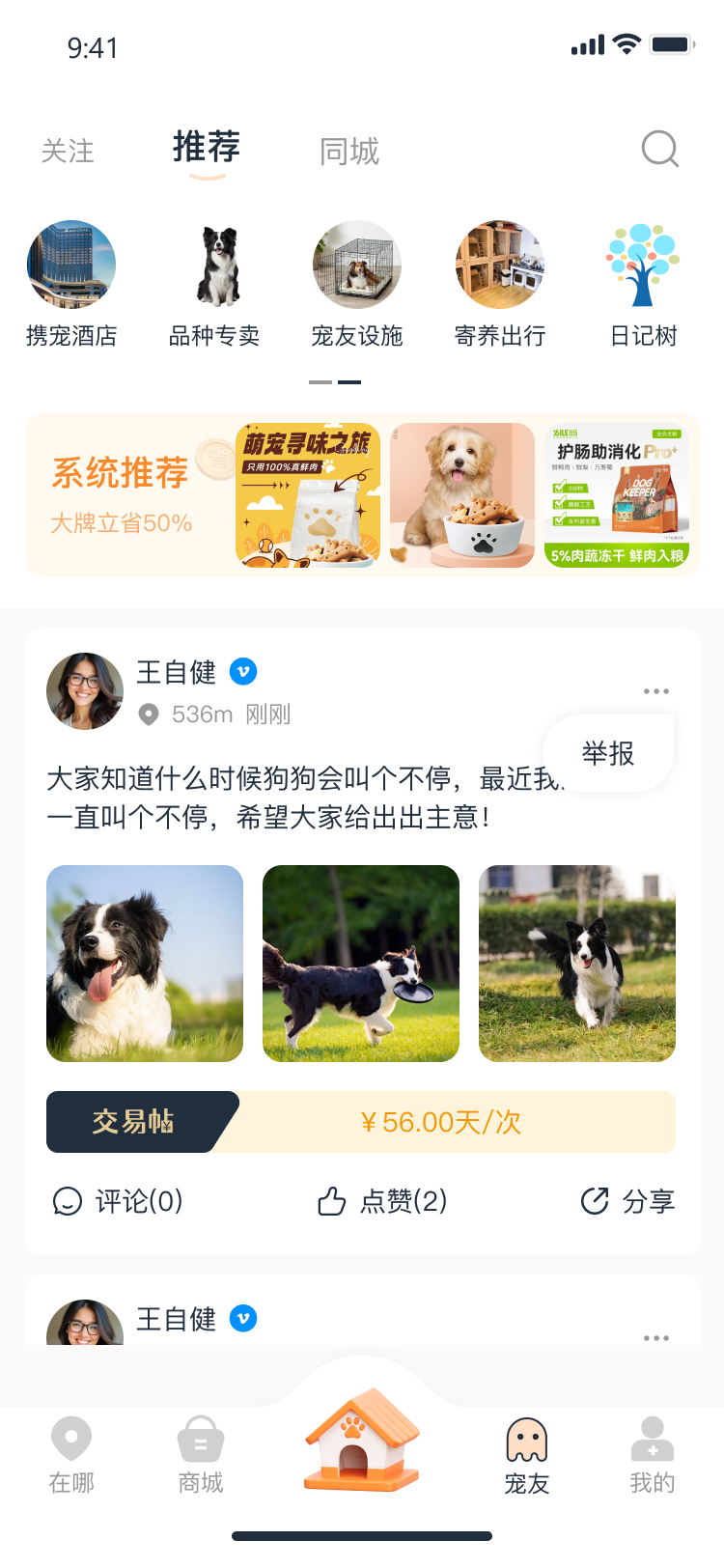Tap the 宠友设施 facilities category icon
The height and width of the screenshot is (1568, 724).
tap(358, 264)
